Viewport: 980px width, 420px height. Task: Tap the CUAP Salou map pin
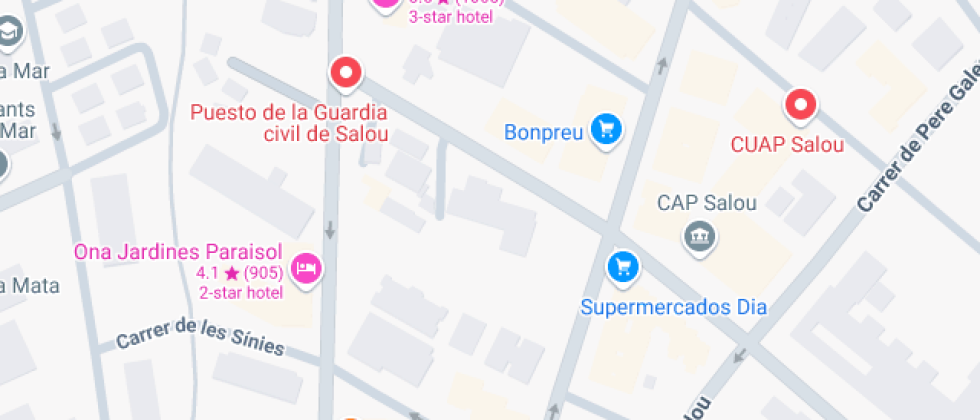pyautogui.click(x=800, y=105)
